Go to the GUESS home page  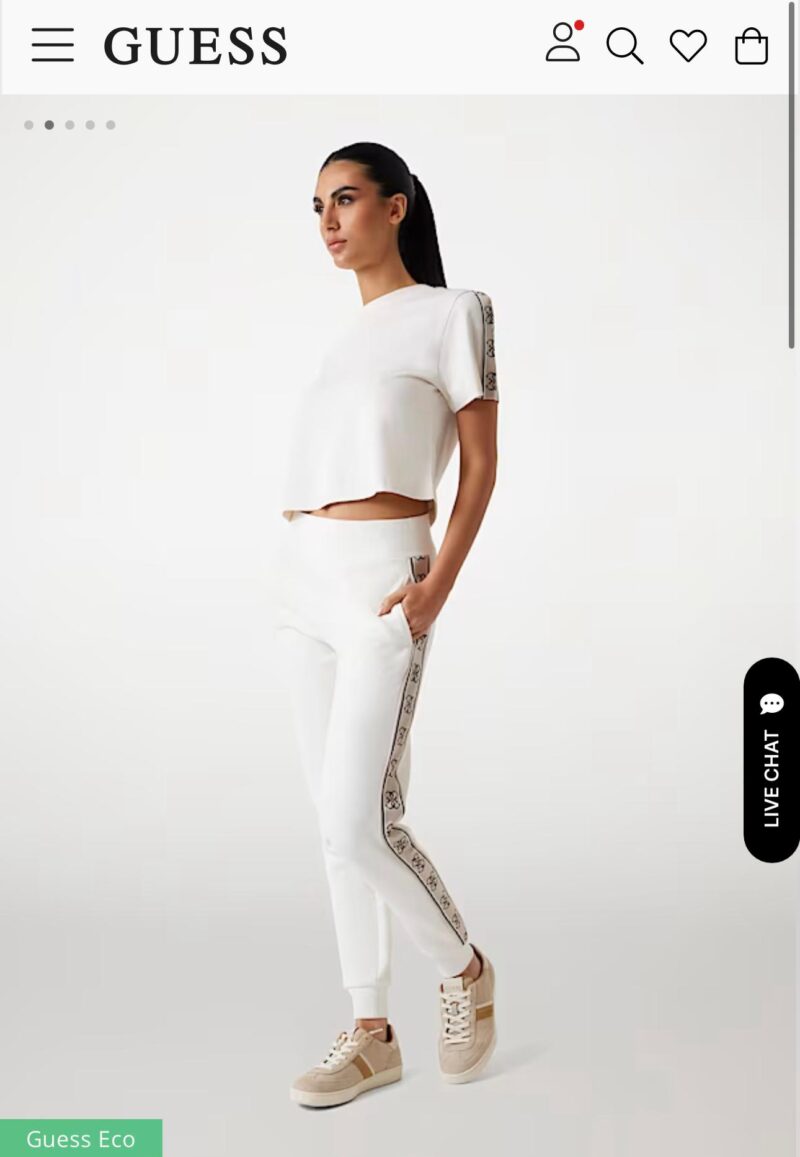pos(196,46)
